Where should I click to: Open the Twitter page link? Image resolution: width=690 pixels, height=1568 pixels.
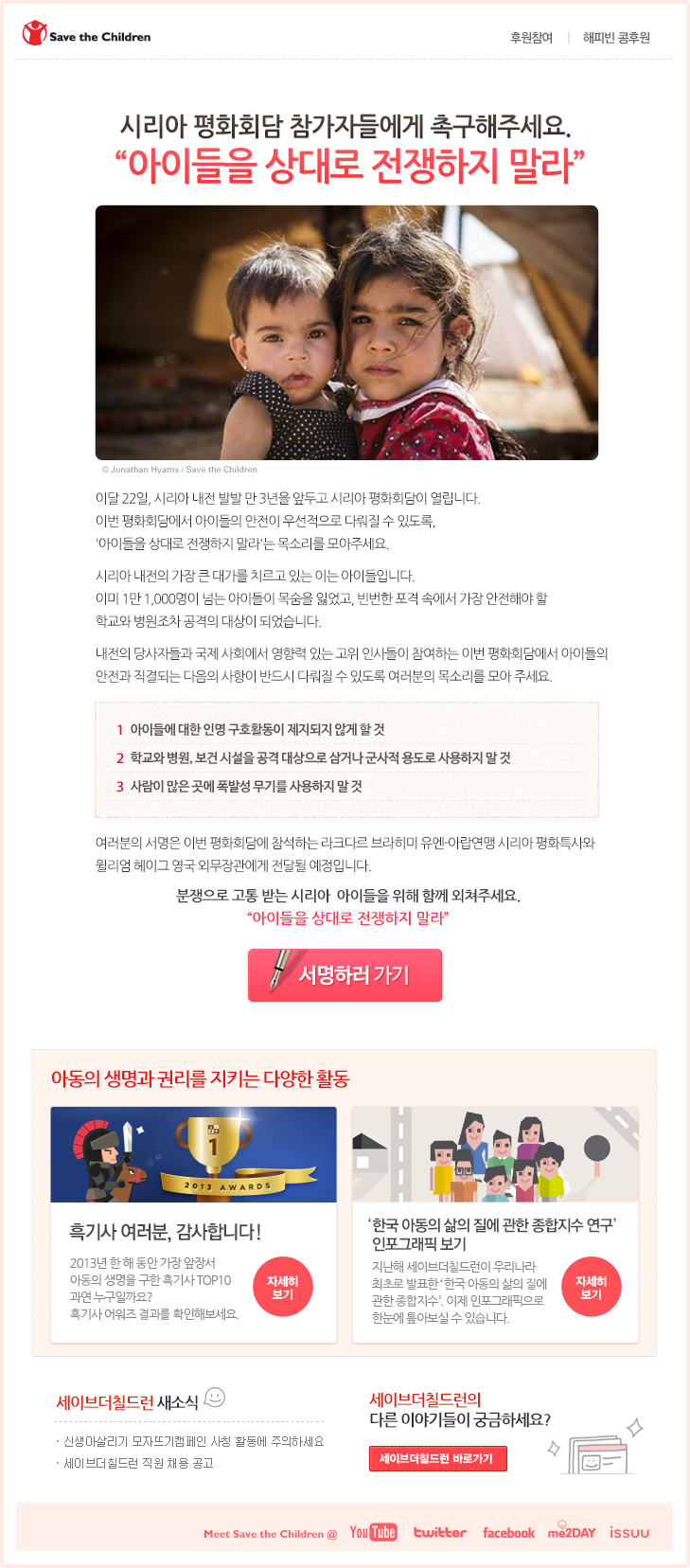(x=439, y=1532)
